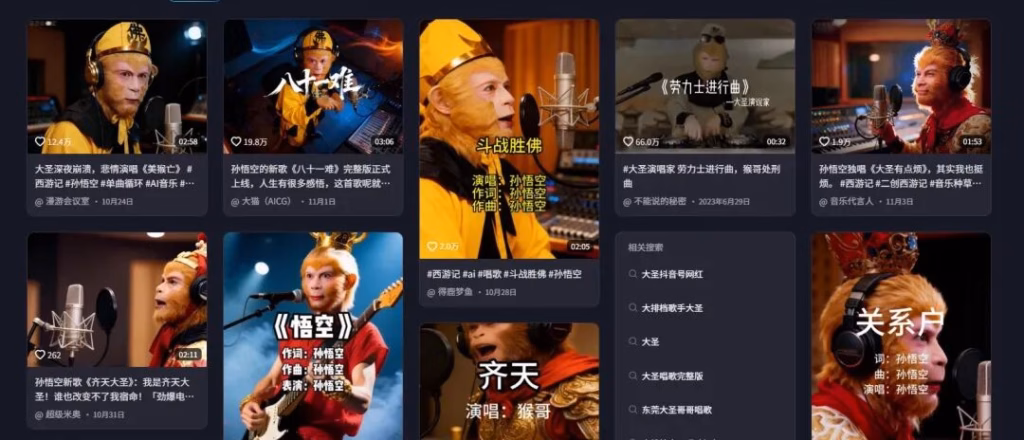Search related term 大圣抖音号网红
This screenshot has height=440, width=1024.
tap(672, 274)
